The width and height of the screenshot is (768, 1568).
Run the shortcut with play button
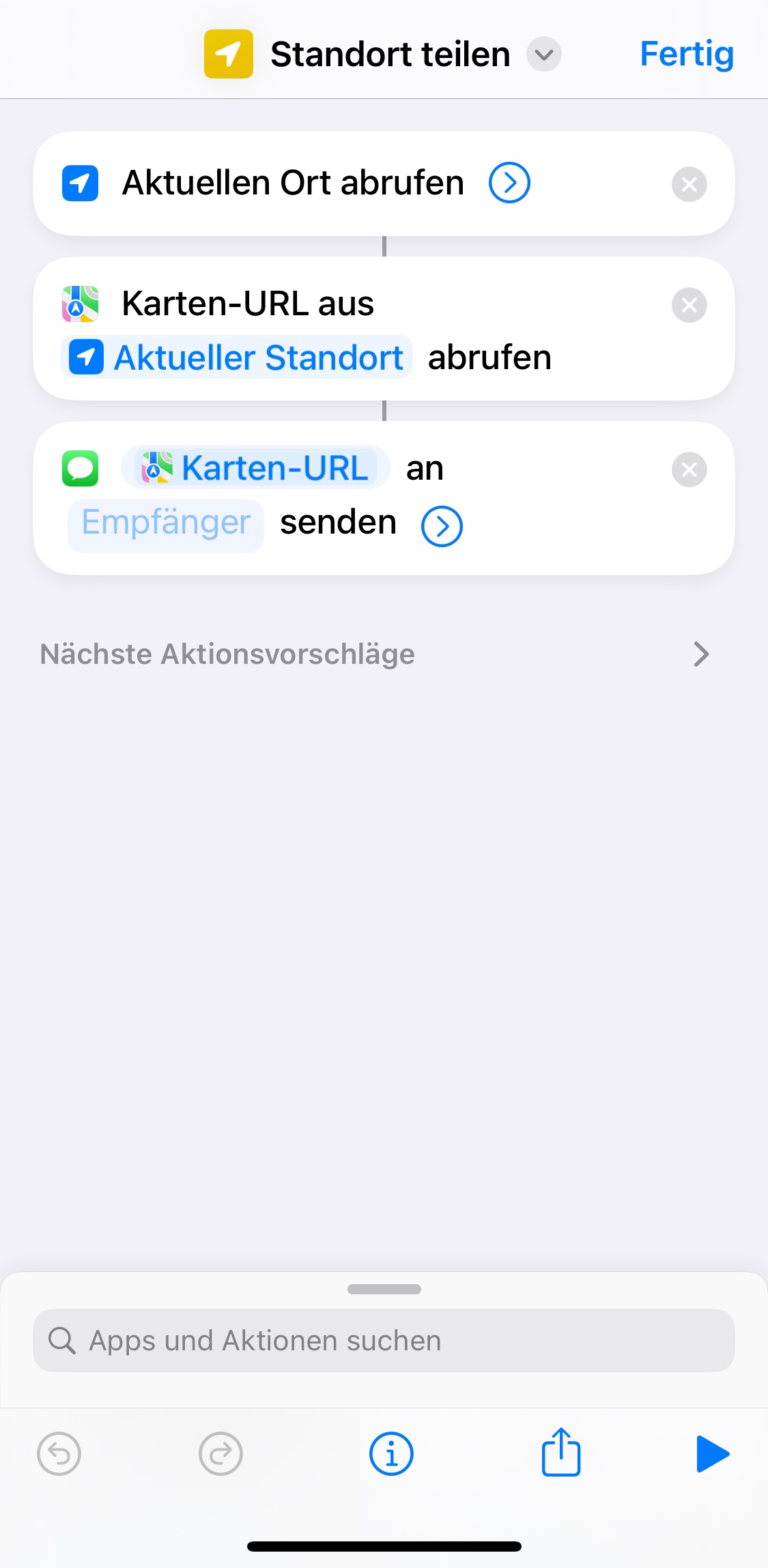click(x=712, y=1453)
